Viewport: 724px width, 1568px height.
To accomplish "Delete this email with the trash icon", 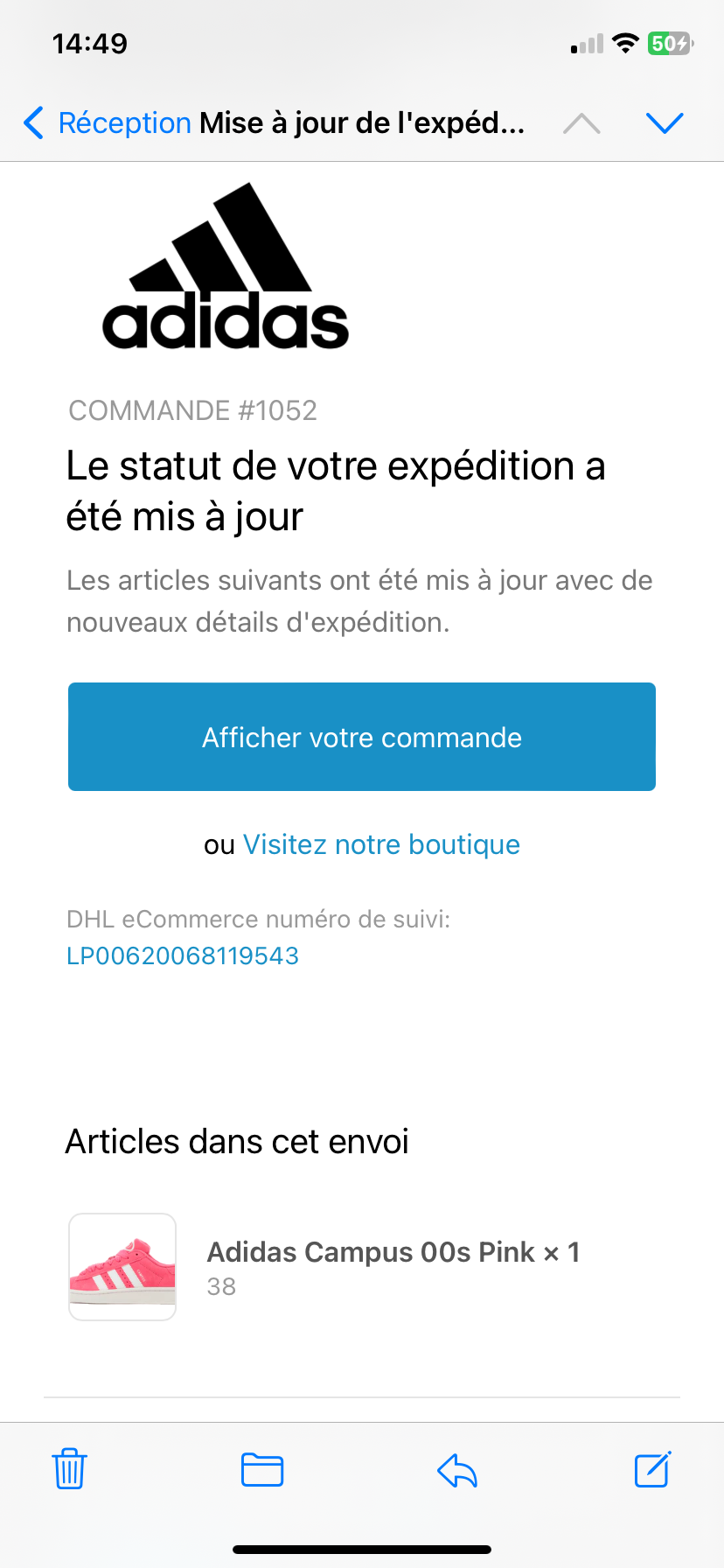I will click(x=70, y=1468).
